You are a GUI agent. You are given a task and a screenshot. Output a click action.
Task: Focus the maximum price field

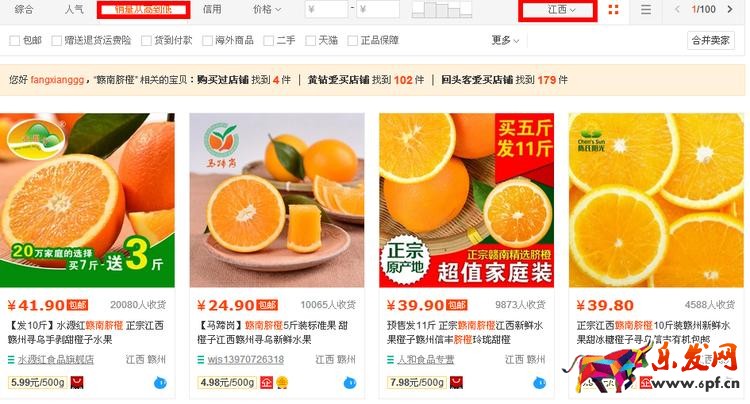click(378, 10)
